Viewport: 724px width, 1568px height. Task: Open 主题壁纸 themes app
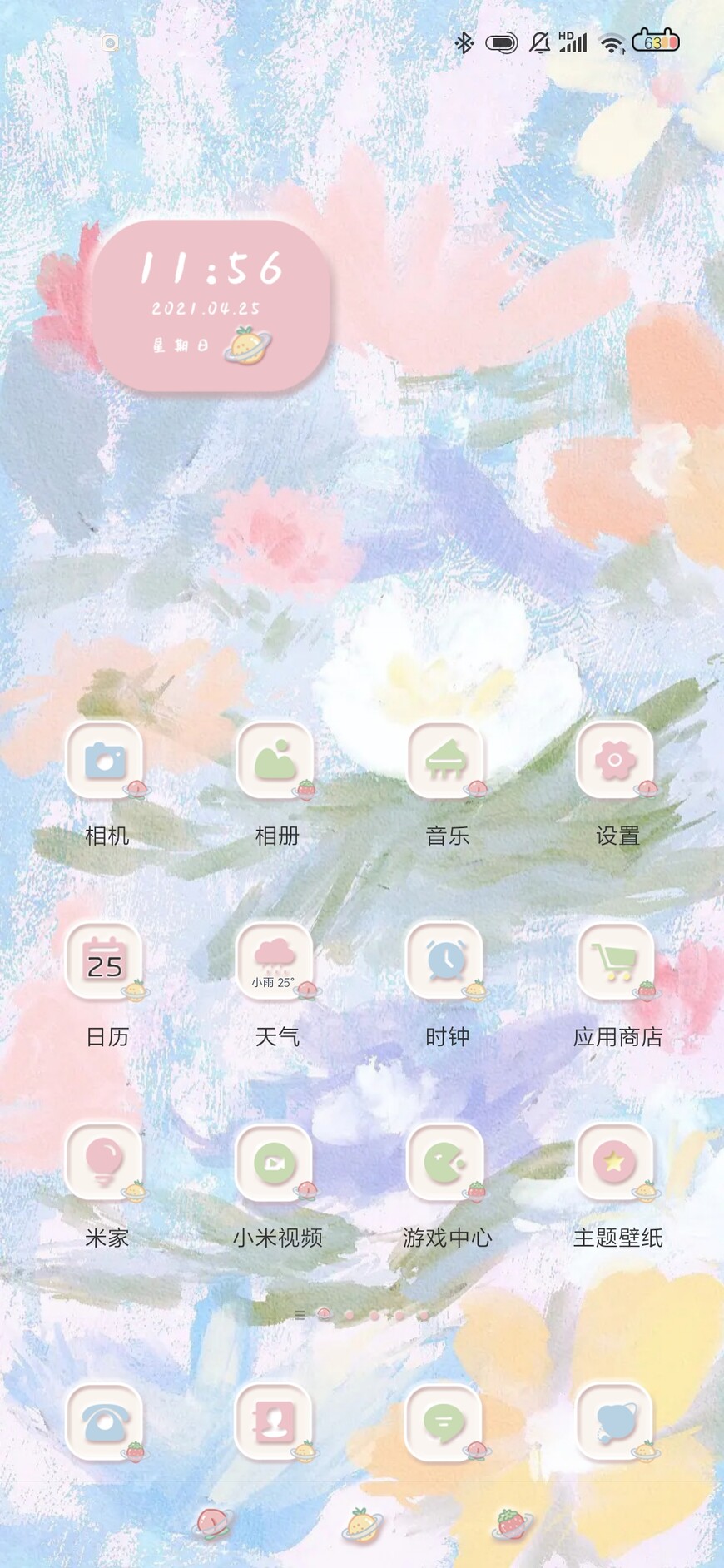(616, 1163)
